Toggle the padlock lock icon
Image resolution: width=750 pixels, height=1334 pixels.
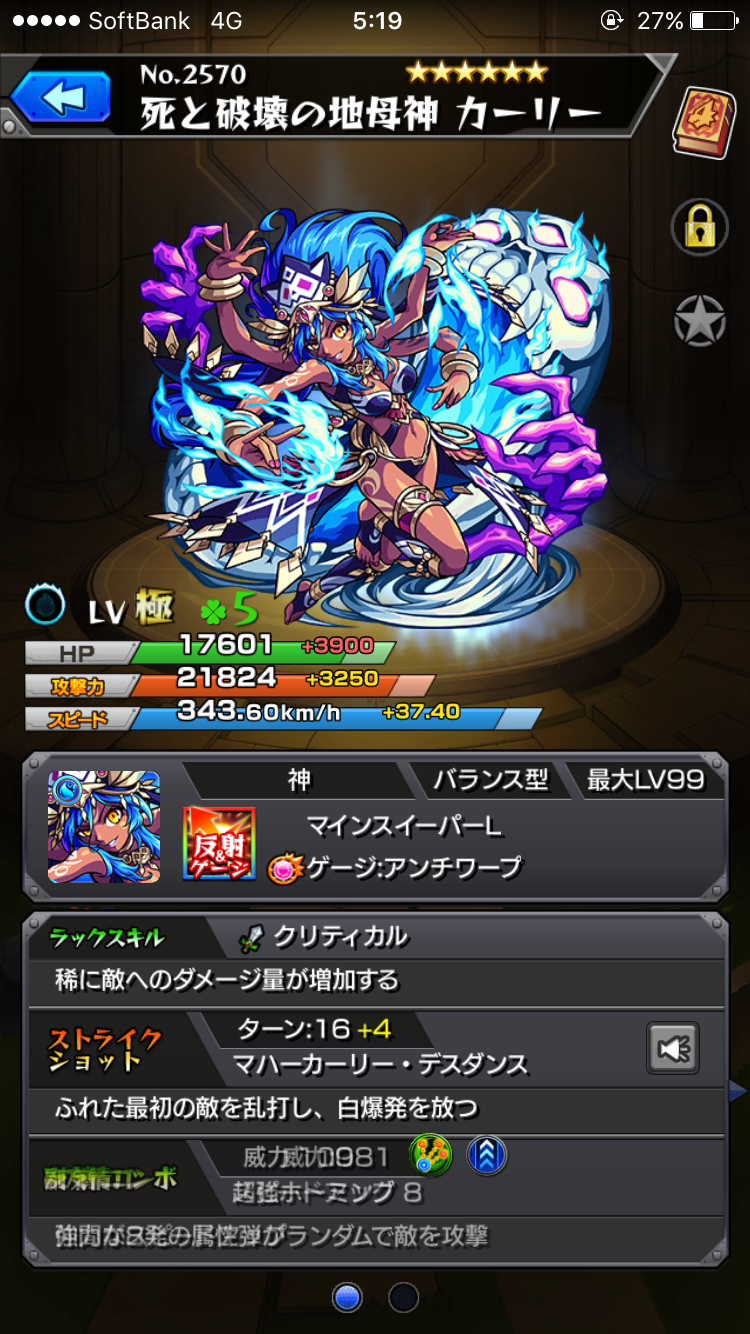click(698, 227)
